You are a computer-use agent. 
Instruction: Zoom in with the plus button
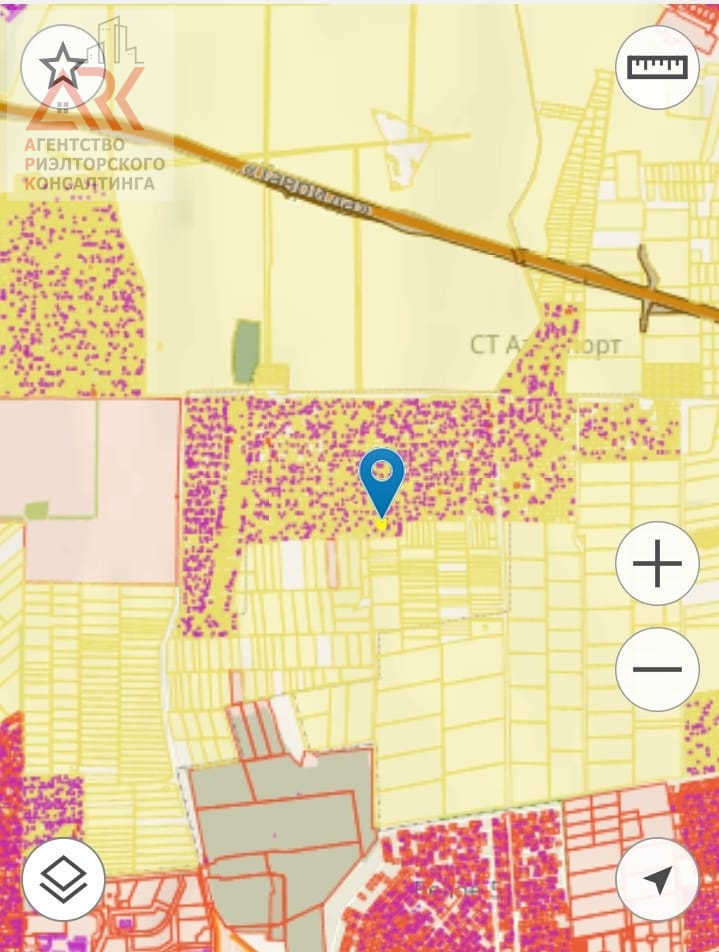click(657, 564)
